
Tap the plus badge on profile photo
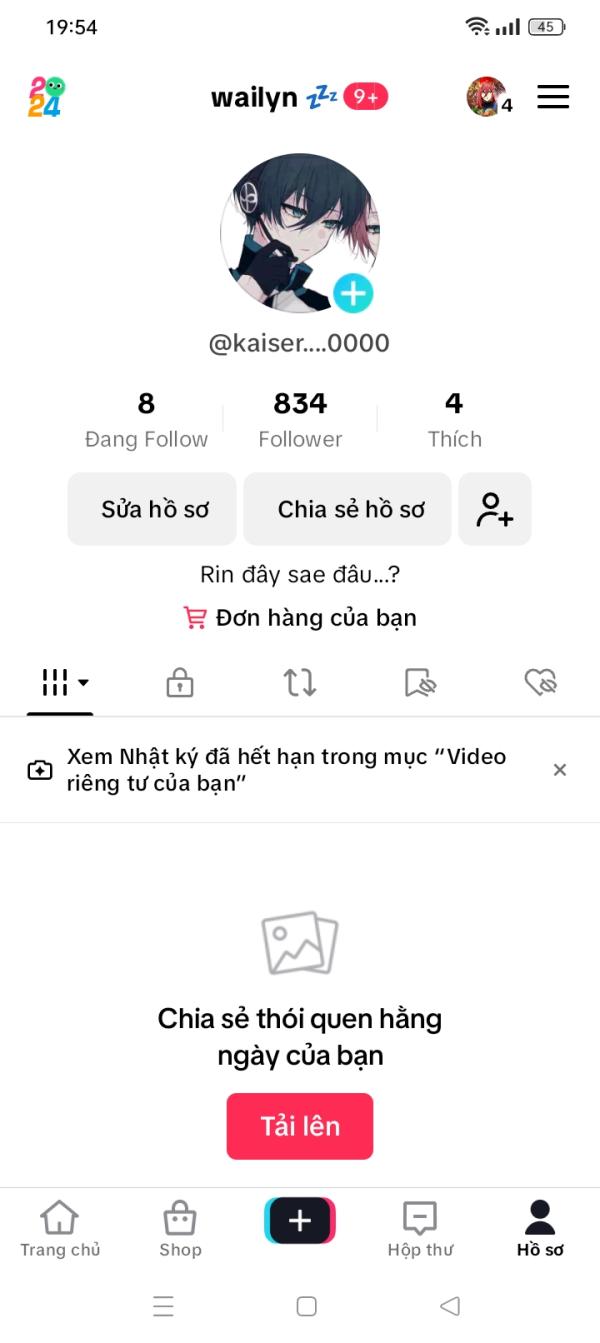tap(352, 294)
